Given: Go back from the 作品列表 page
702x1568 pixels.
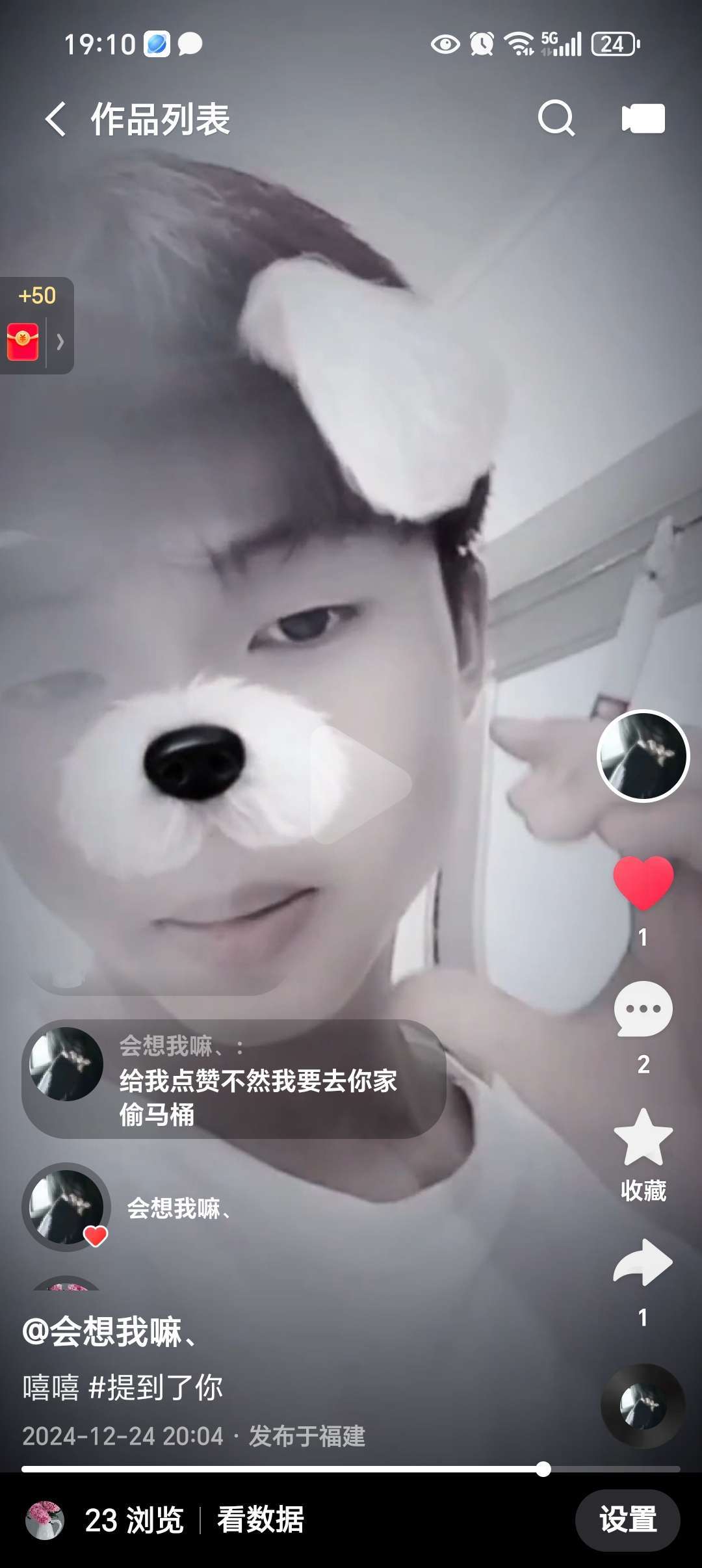Looking at the screenshot, I should [56, 120].
